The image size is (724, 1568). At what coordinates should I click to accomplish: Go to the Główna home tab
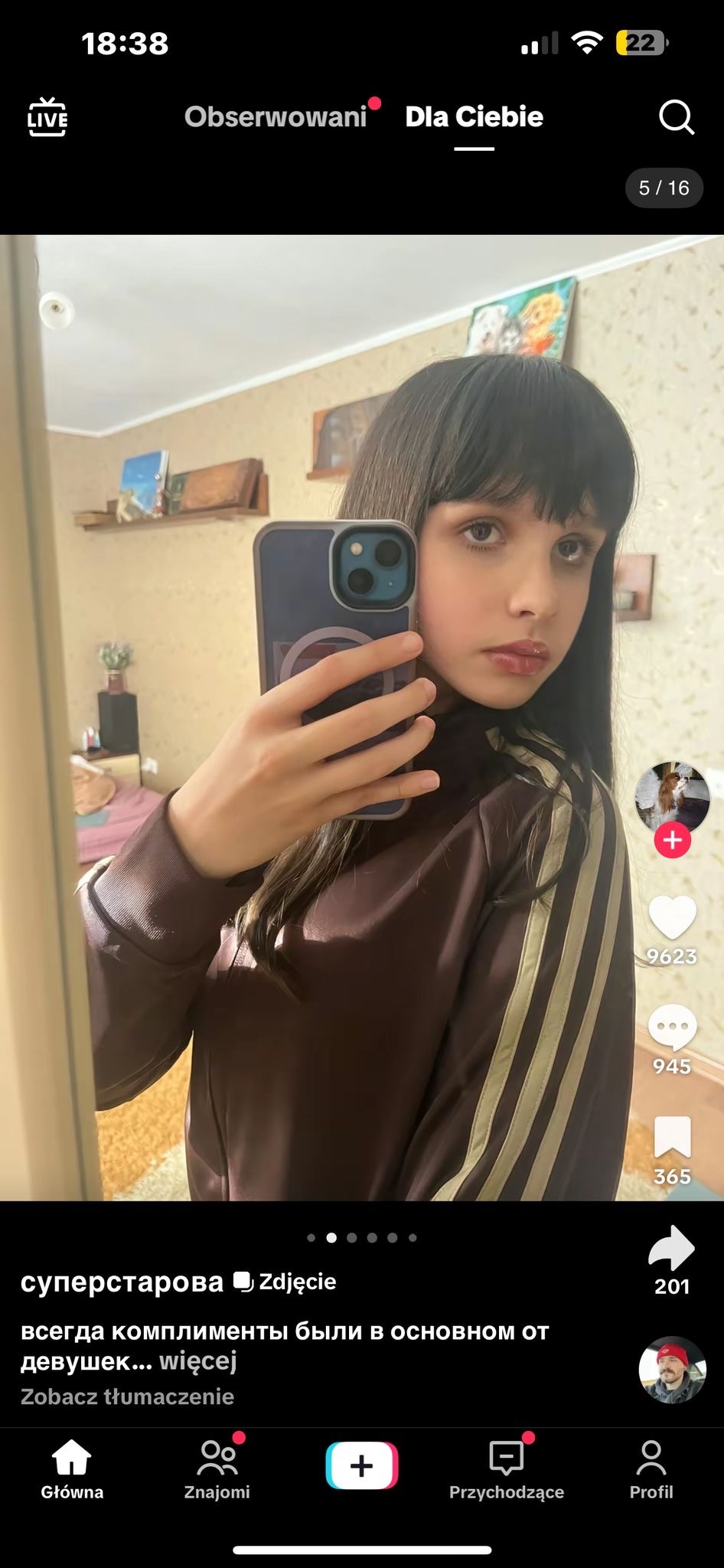point(72,1468)
